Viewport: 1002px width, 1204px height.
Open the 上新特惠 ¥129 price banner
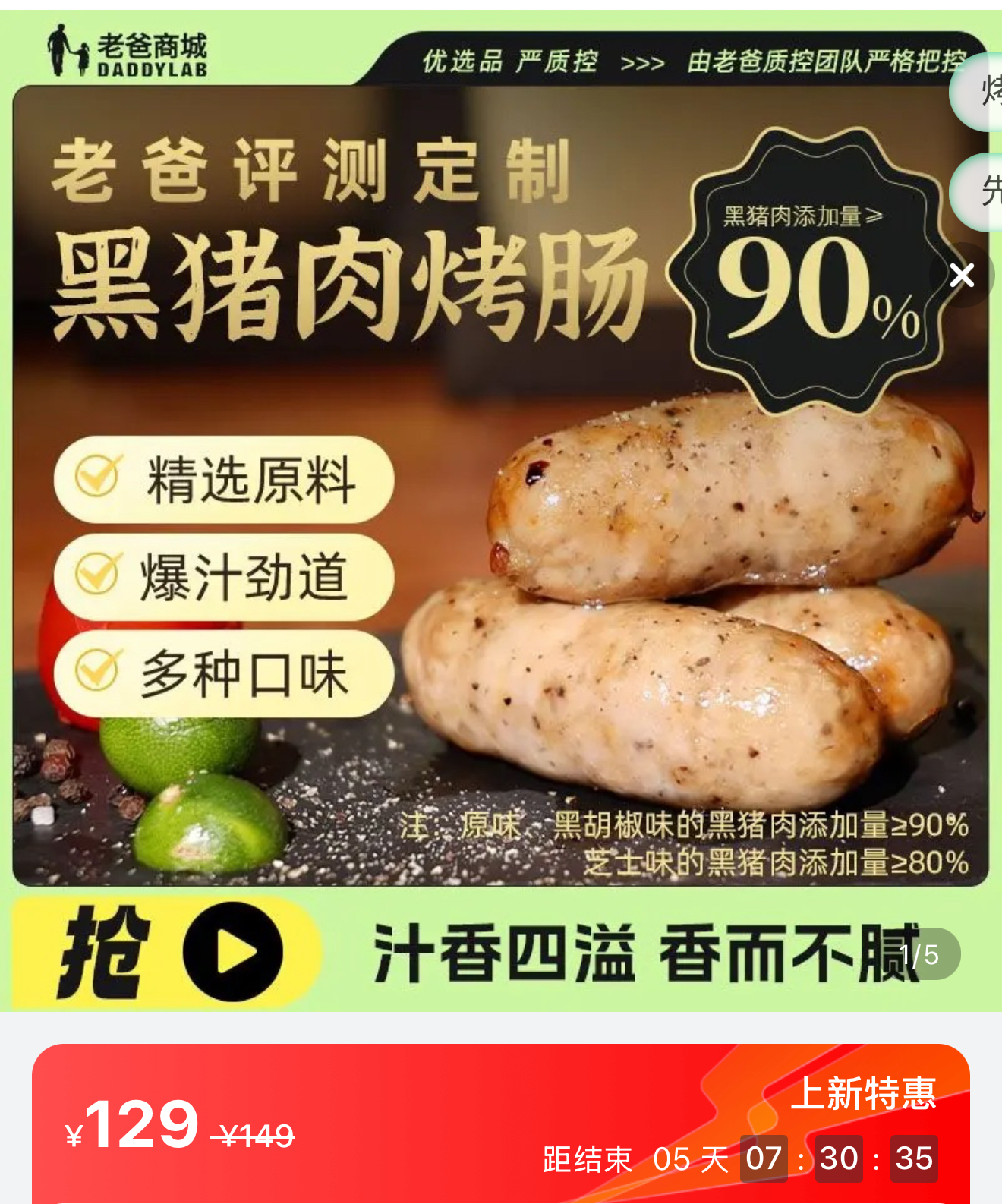(x=500, y=1124)
